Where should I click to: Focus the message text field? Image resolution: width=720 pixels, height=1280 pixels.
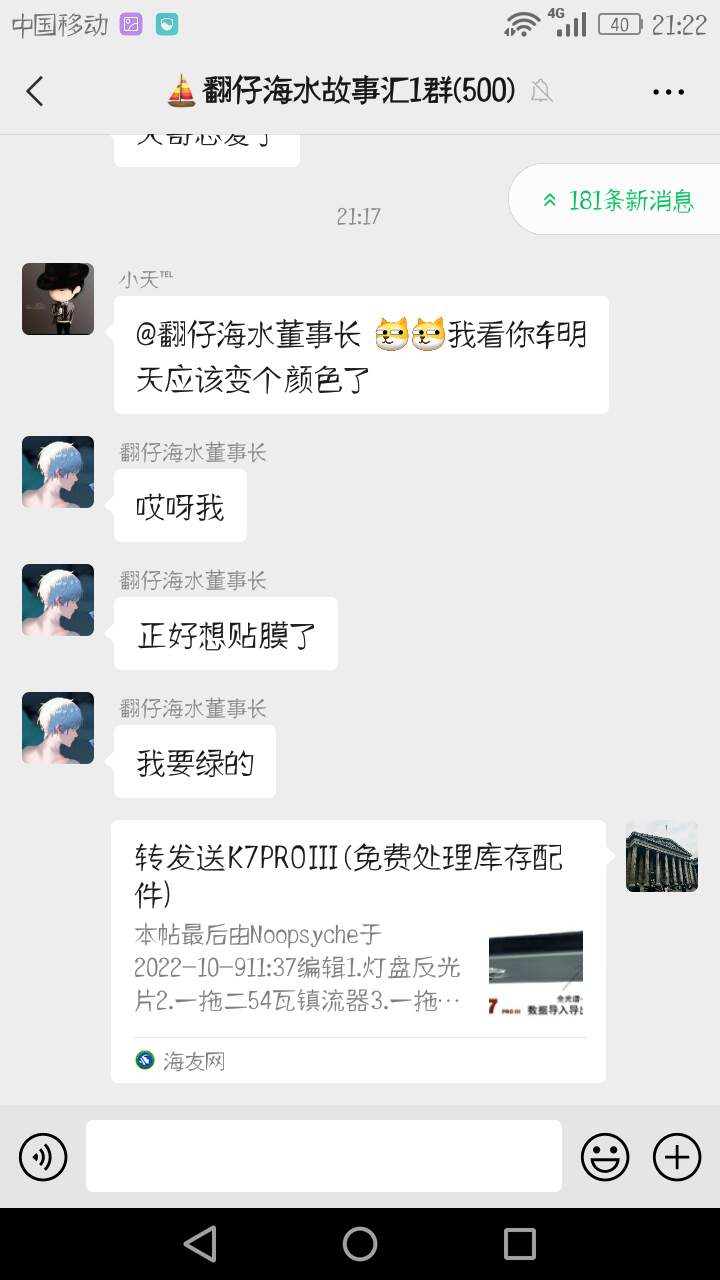click(x=323, y=1156)
